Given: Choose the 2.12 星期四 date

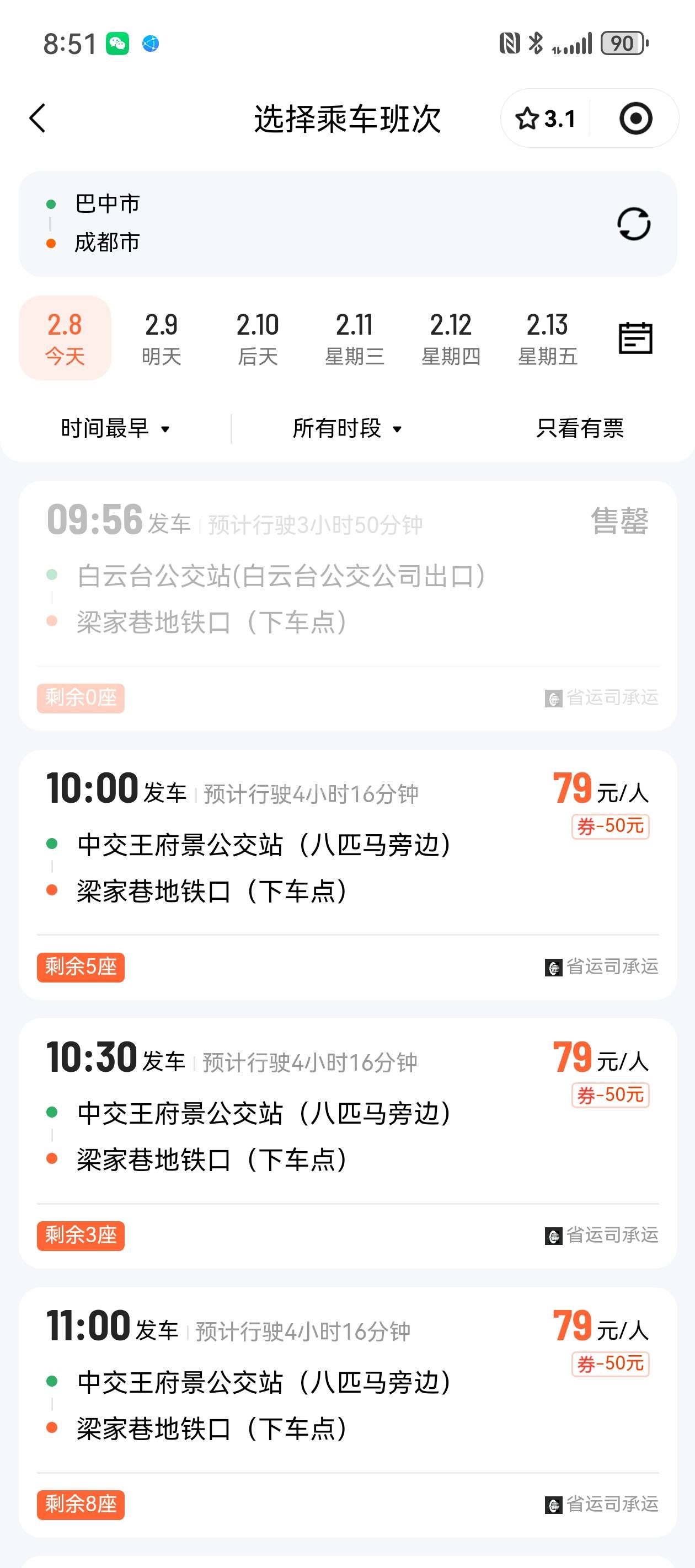Looking at the screenshot, I should (451, 339).
